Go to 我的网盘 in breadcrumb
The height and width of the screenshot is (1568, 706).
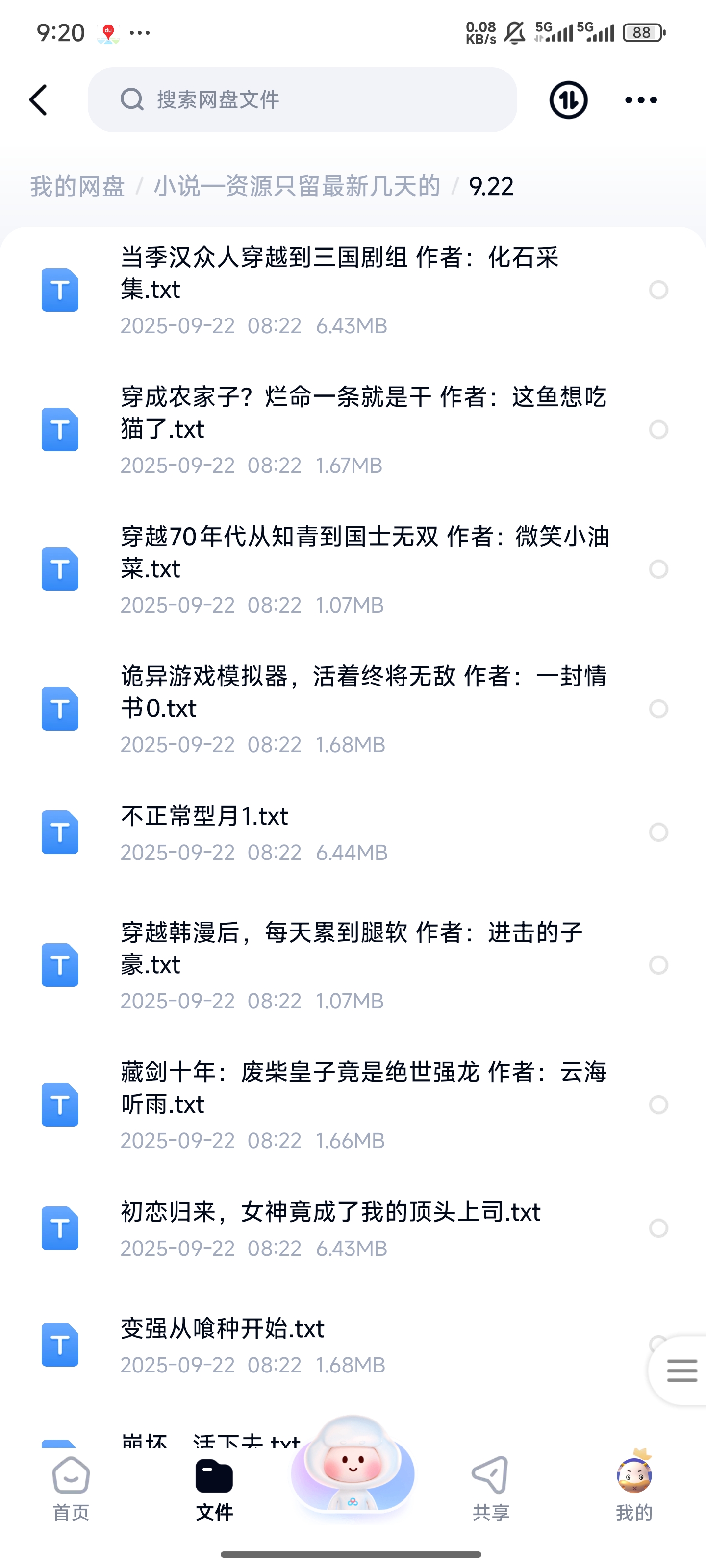pyautogui.click(x=77, y=186)
